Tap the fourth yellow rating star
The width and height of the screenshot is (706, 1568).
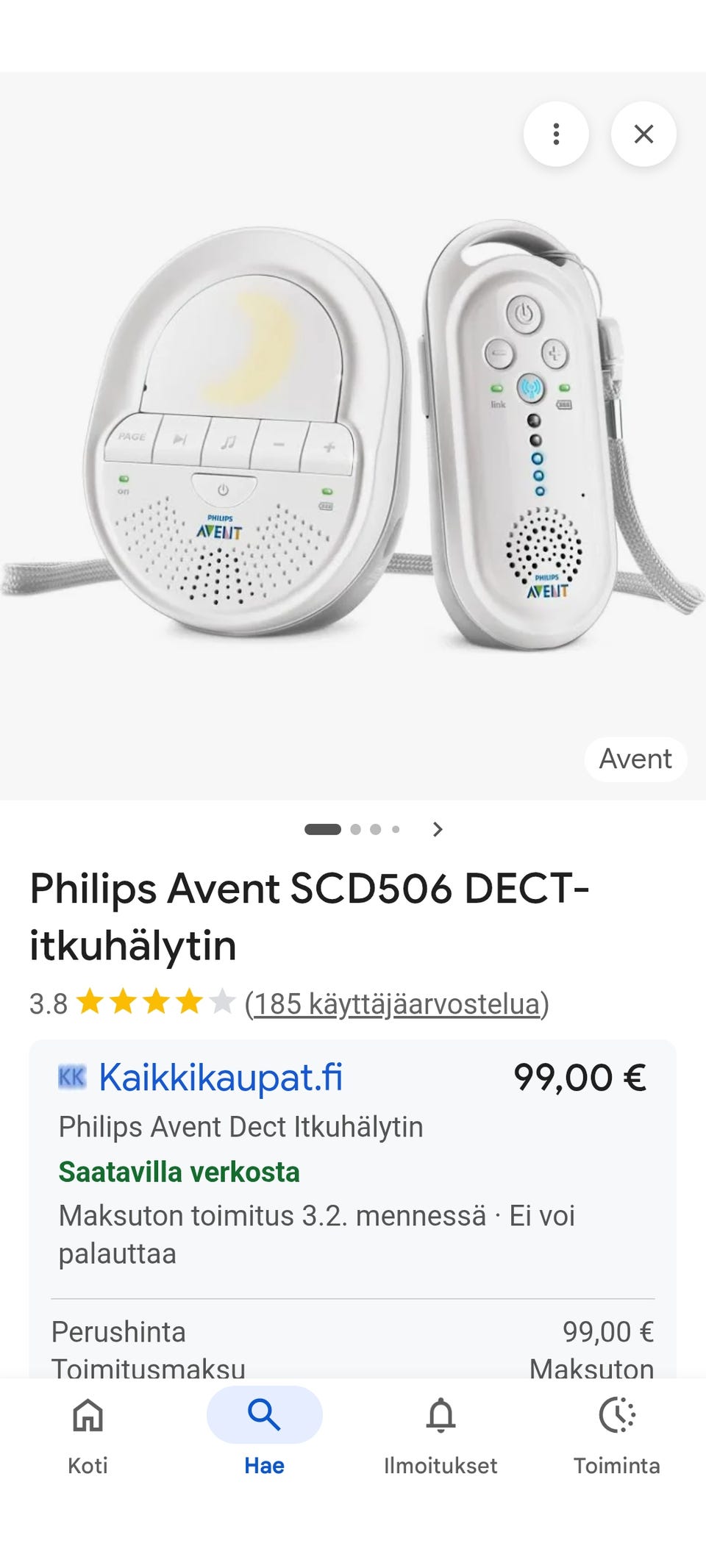[188, 1000]
